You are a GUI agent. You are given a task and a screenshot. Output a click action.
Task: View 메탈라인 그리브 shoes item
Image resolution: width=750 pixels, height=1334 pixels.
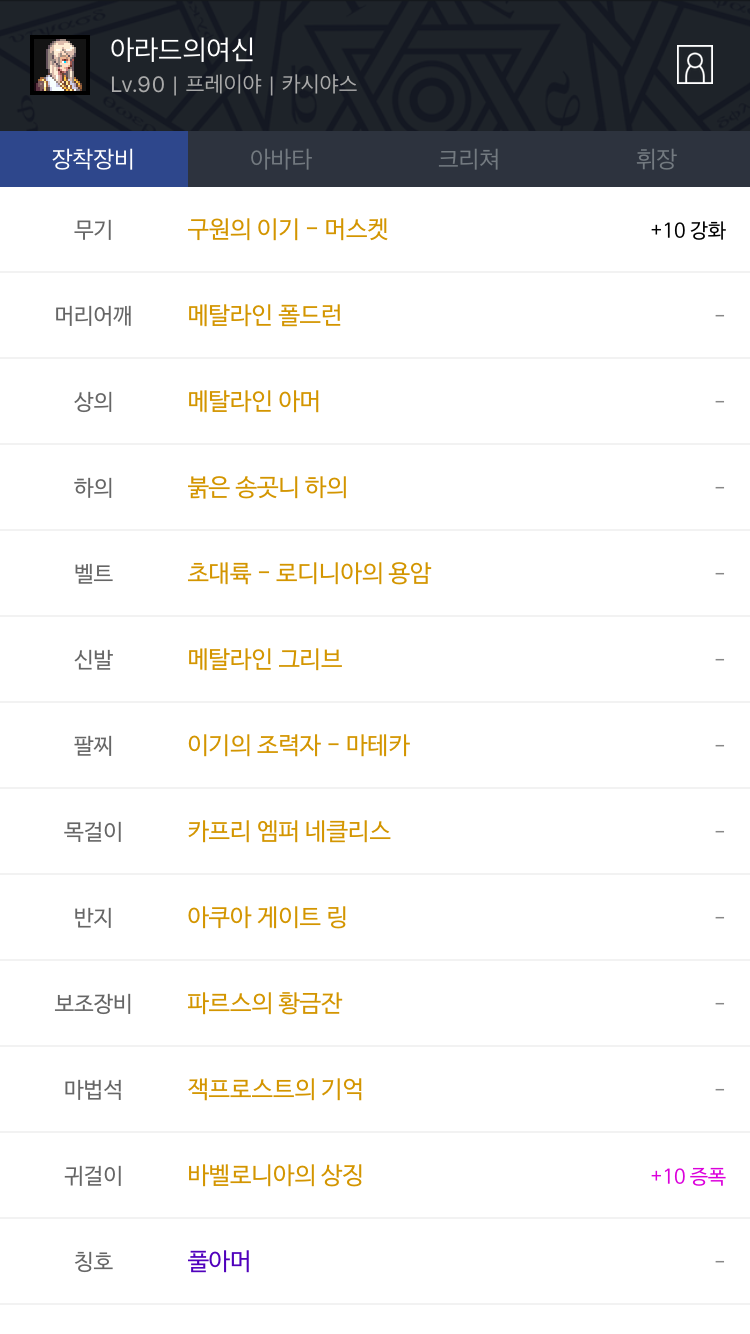click(x=265, y=659)
